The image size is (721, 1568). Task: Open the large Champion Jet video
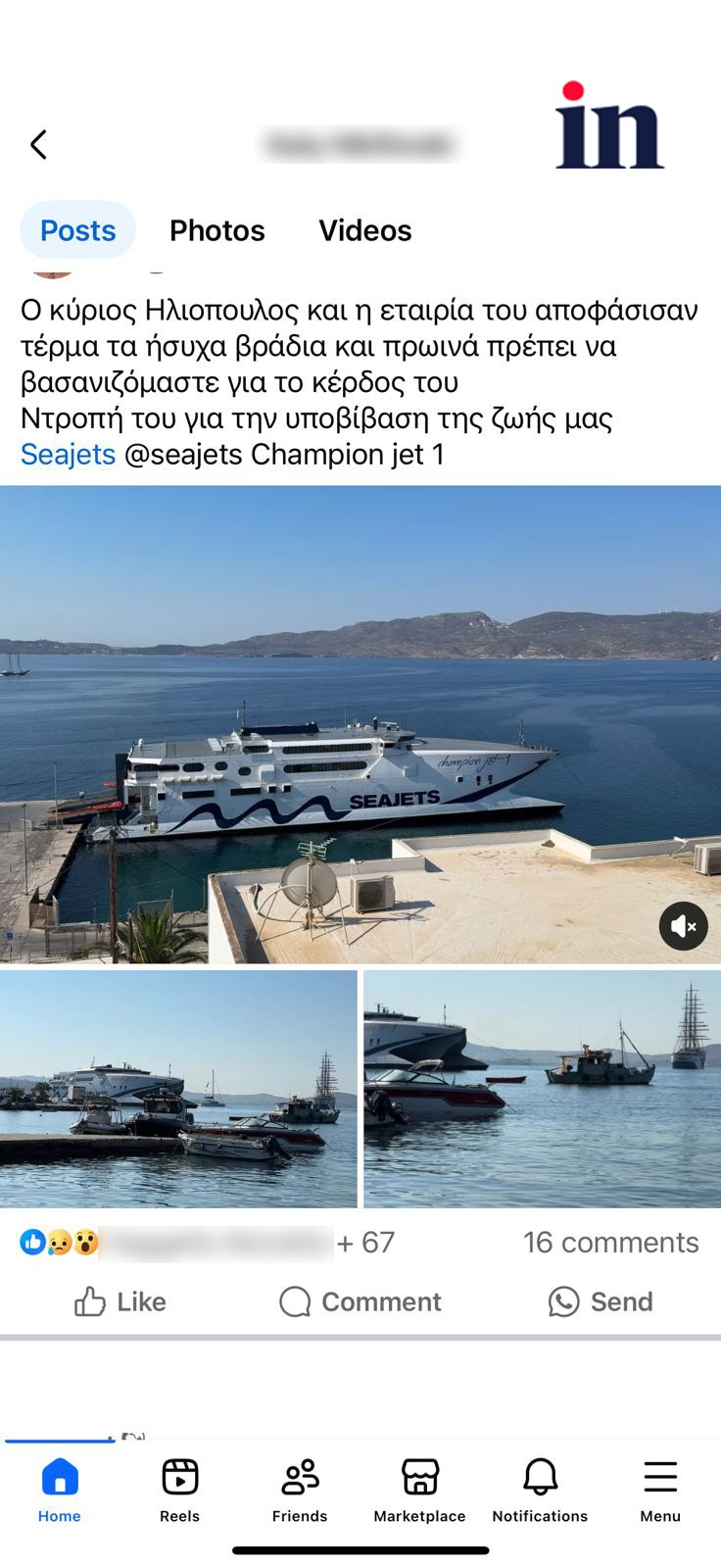click(360, 725)
